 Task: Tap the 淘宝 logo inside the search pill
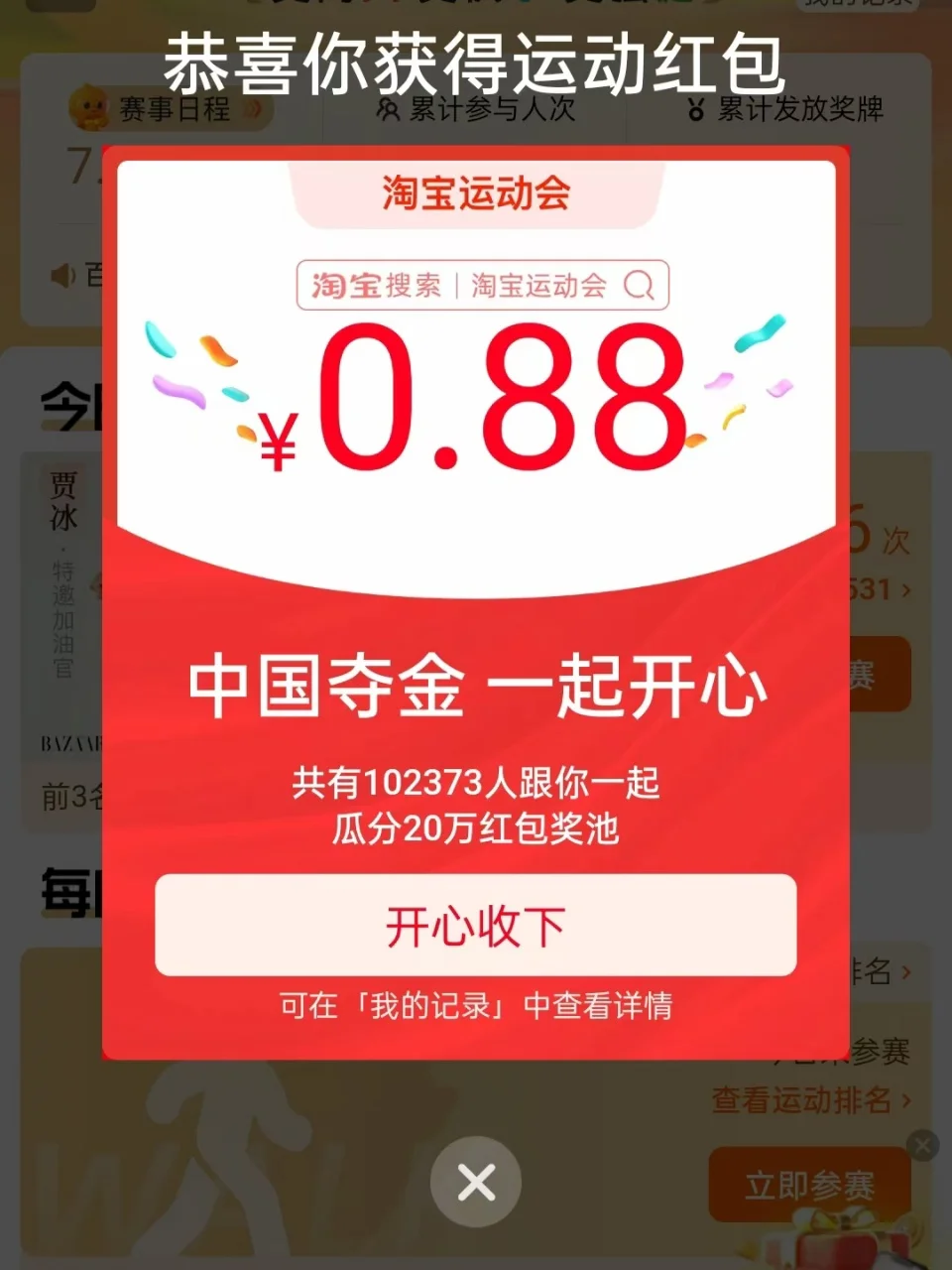[344, 285]
